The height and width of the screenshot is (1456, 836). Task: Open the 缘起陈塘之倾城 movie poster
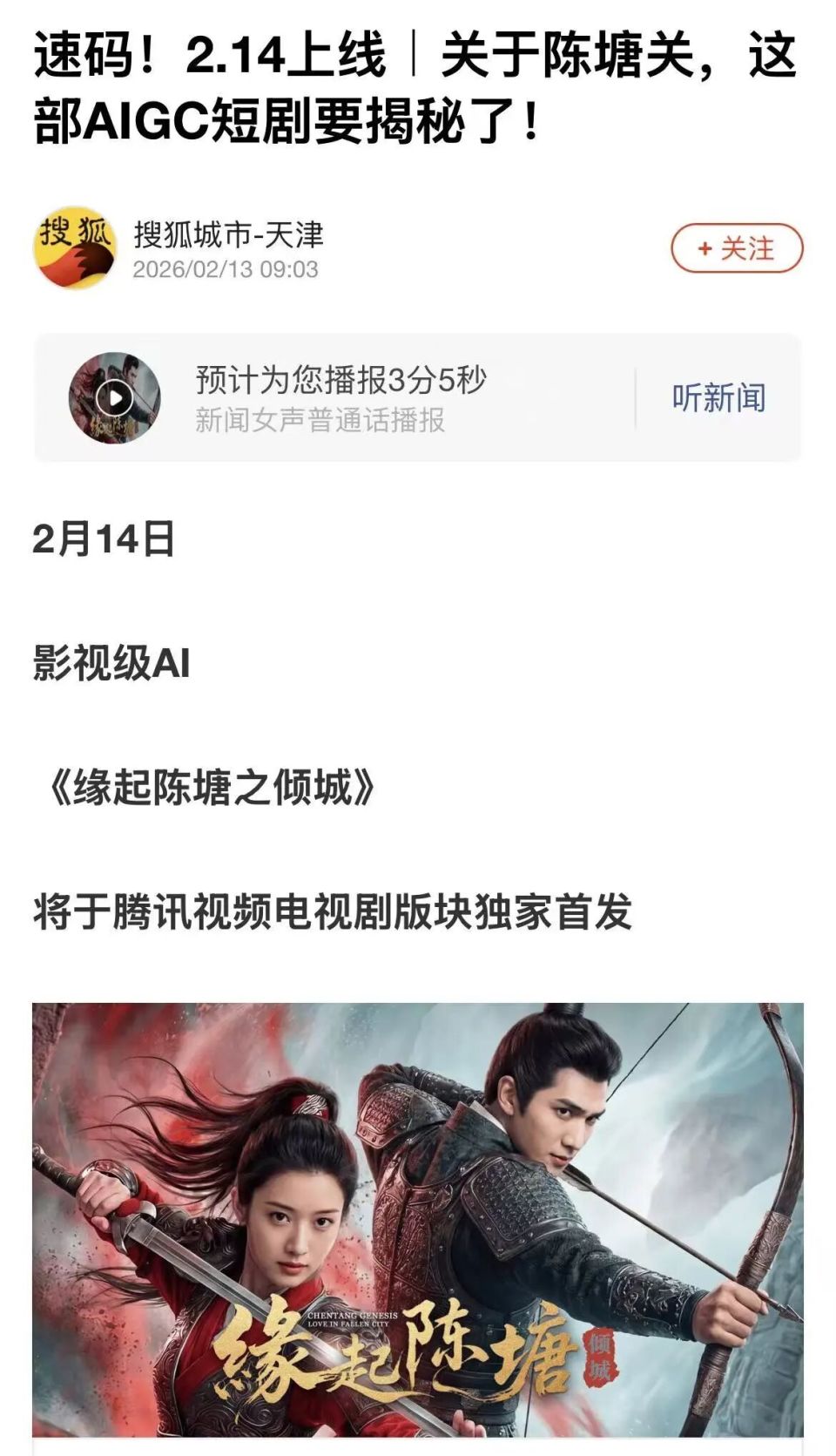(x=418, y=1220)
